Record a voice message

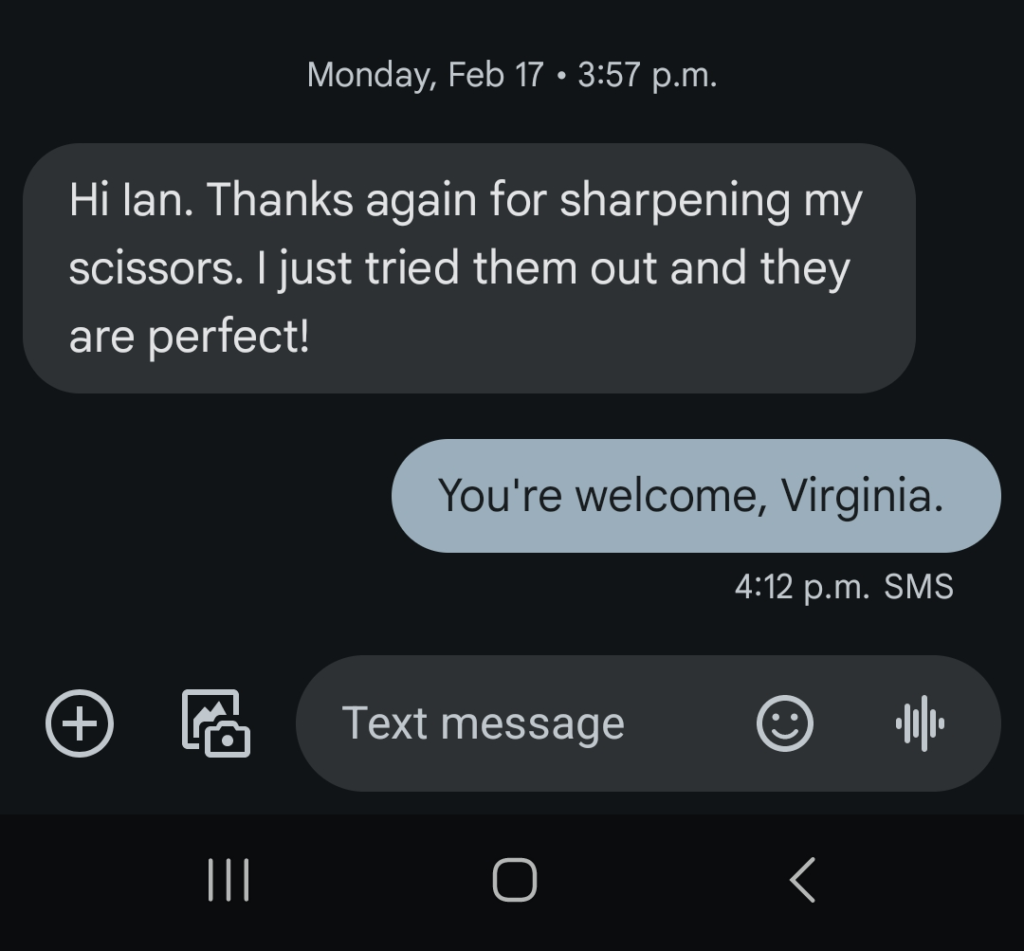coord(920,723)
